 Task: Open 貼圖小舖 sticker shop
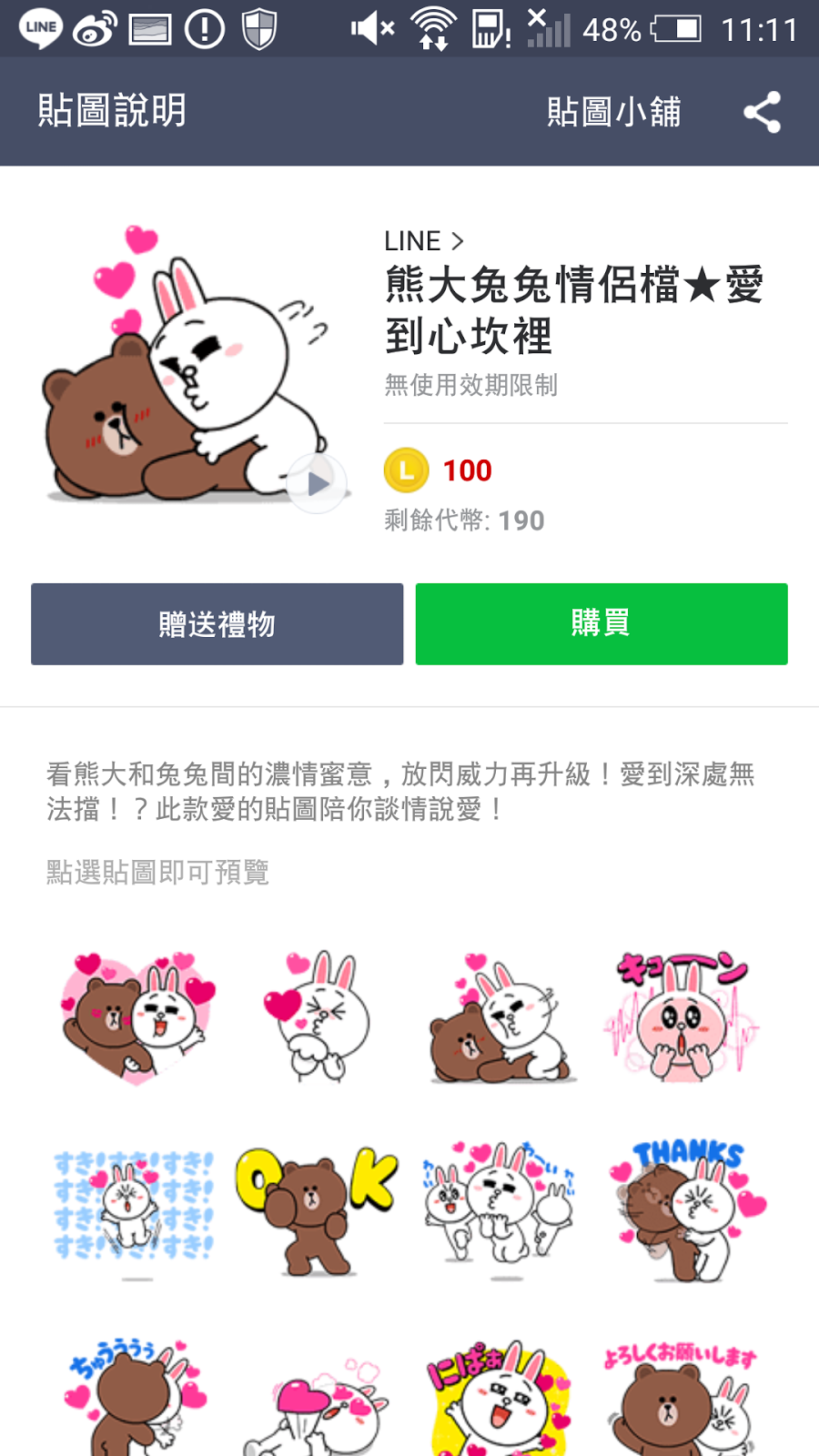(613, 112)
